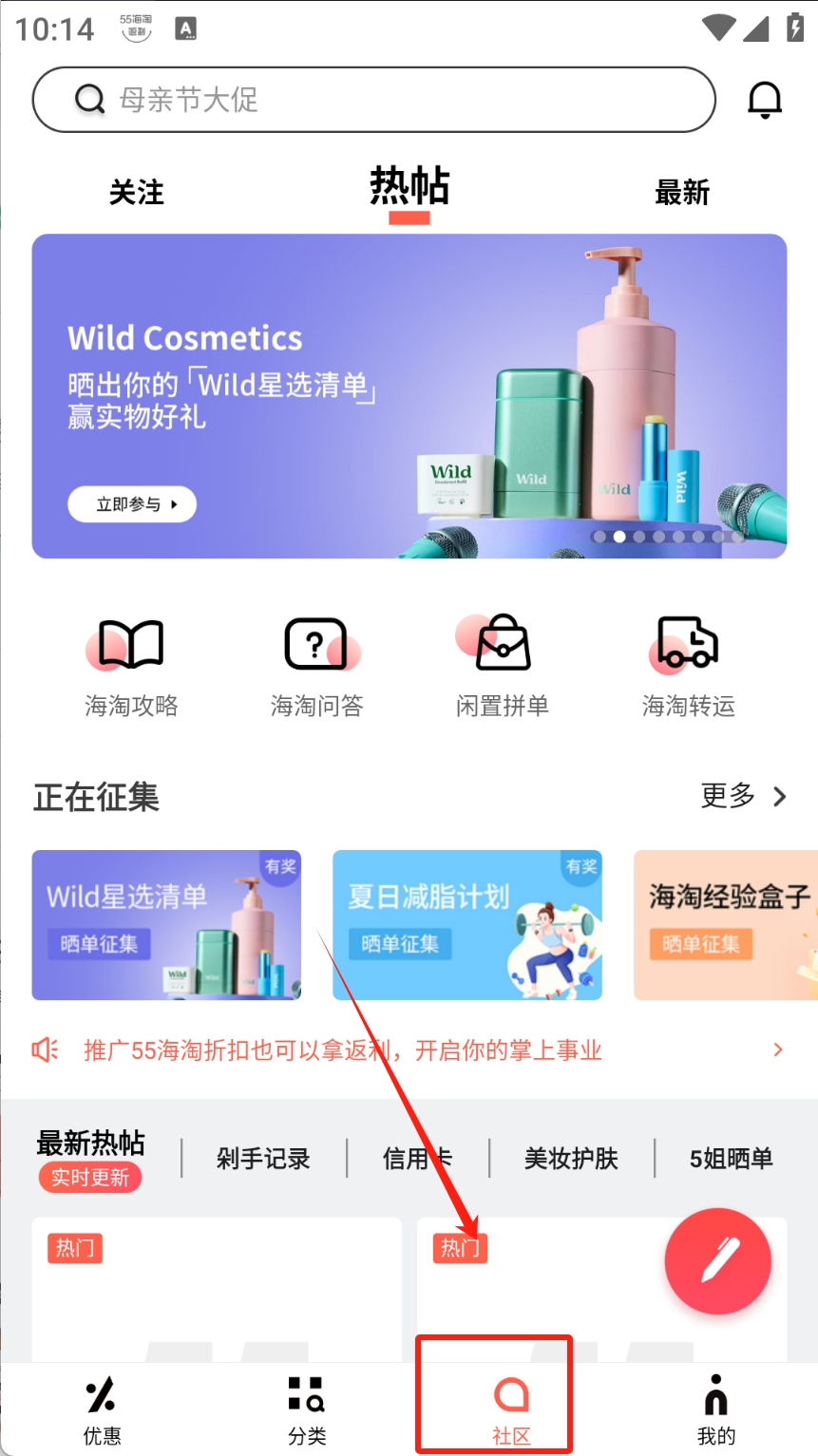Image resolution: width=818 pixels, height=1456 pixels.
Task: Open the 夏日减脂计划 card
Action: click(x=466, y=924)
